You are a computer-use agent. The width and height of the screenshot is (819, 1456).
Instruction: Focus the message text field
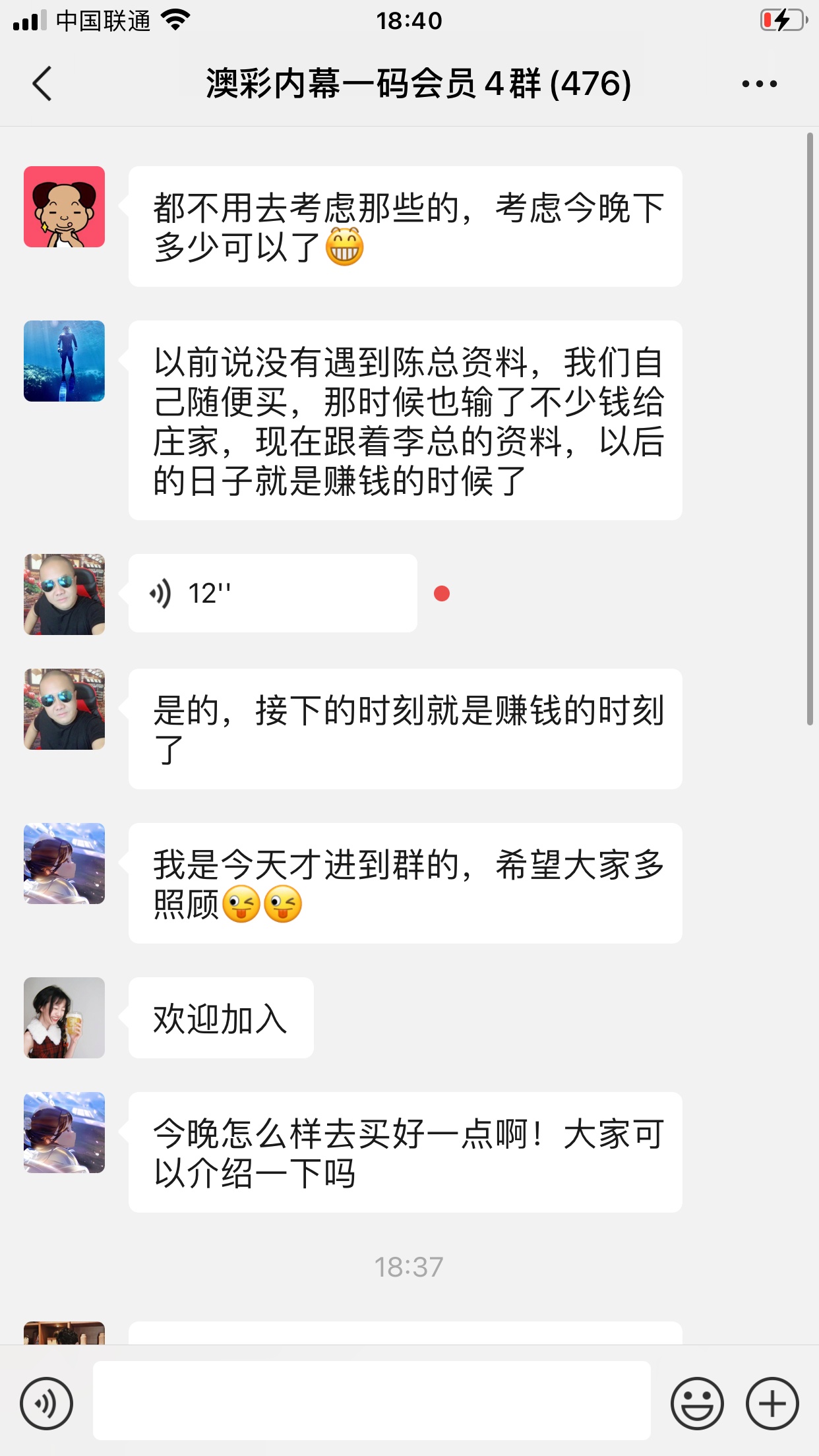pos(371,1401)
